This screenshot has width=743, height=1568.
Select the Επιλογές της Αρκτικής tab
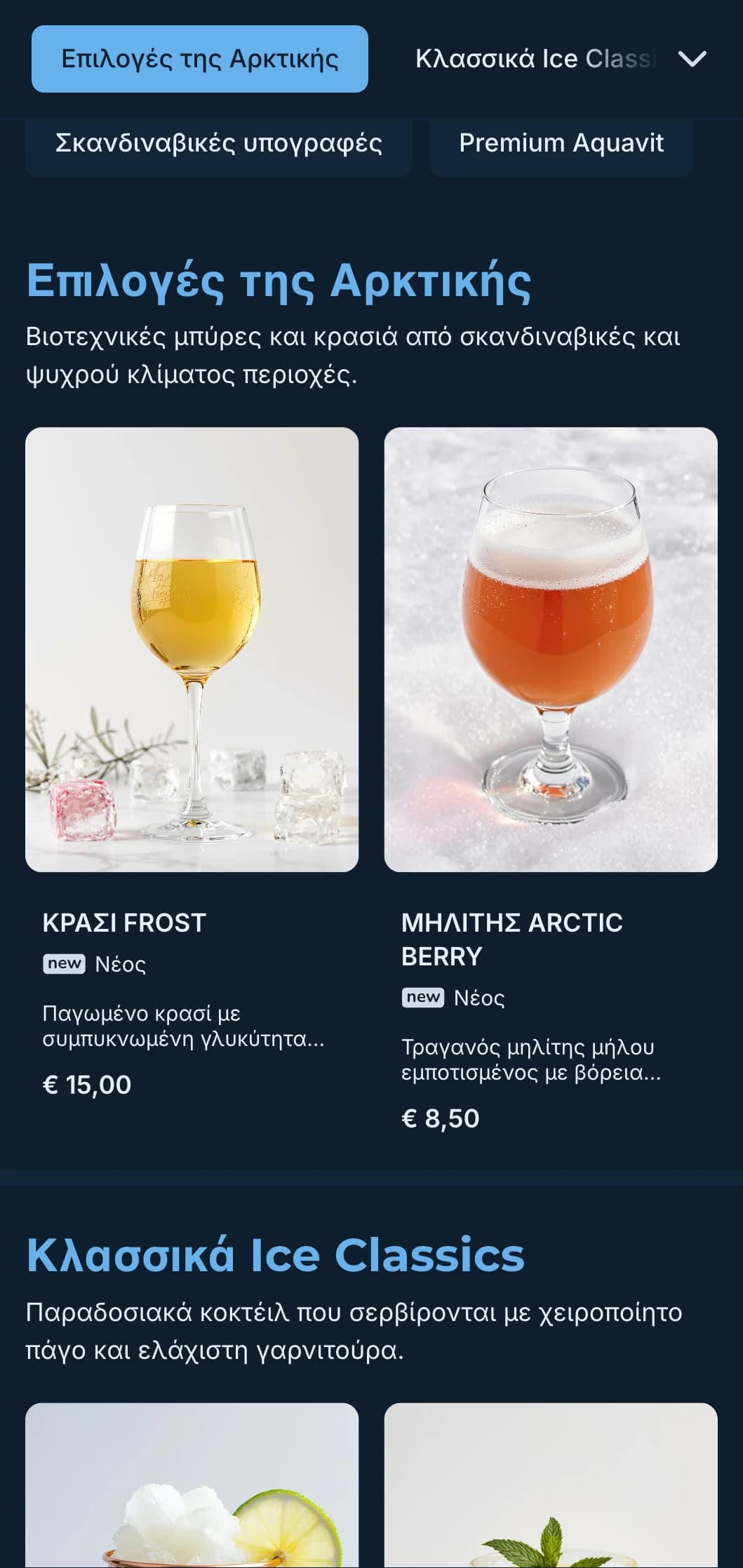click(199, 59)
